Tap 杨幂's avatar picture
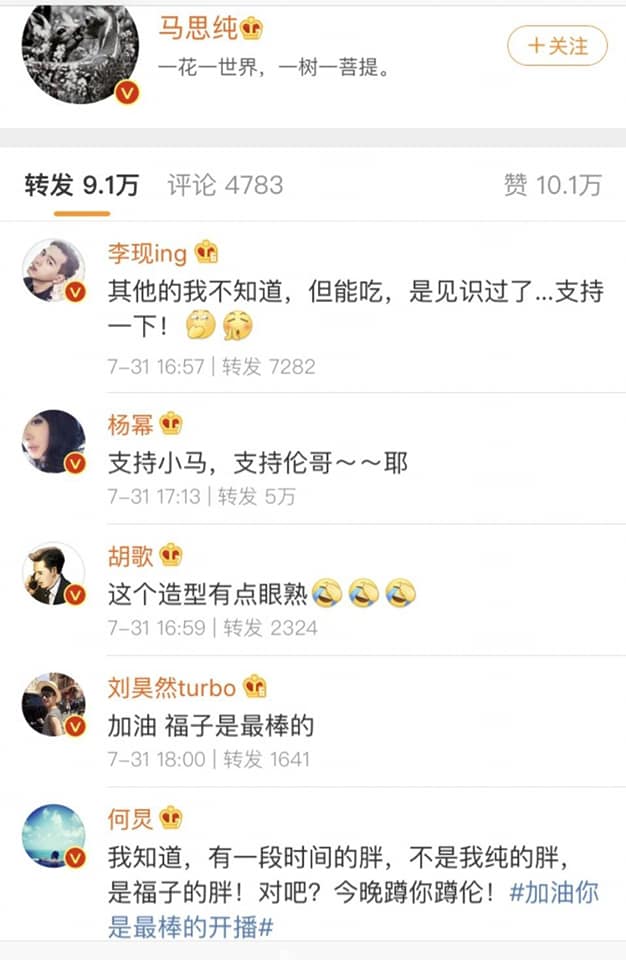The image size is (626, 960). pos(54,441)
